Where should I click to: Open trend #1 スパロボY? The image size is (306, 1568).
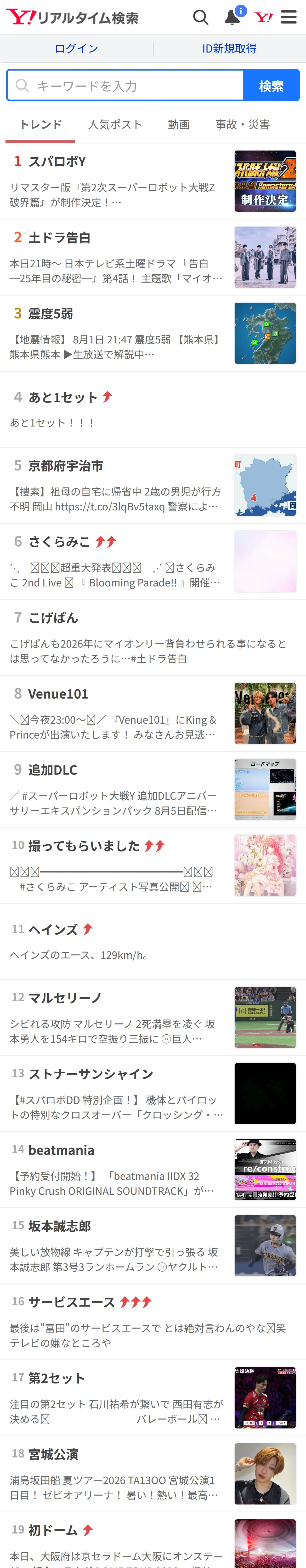point(153,181)
